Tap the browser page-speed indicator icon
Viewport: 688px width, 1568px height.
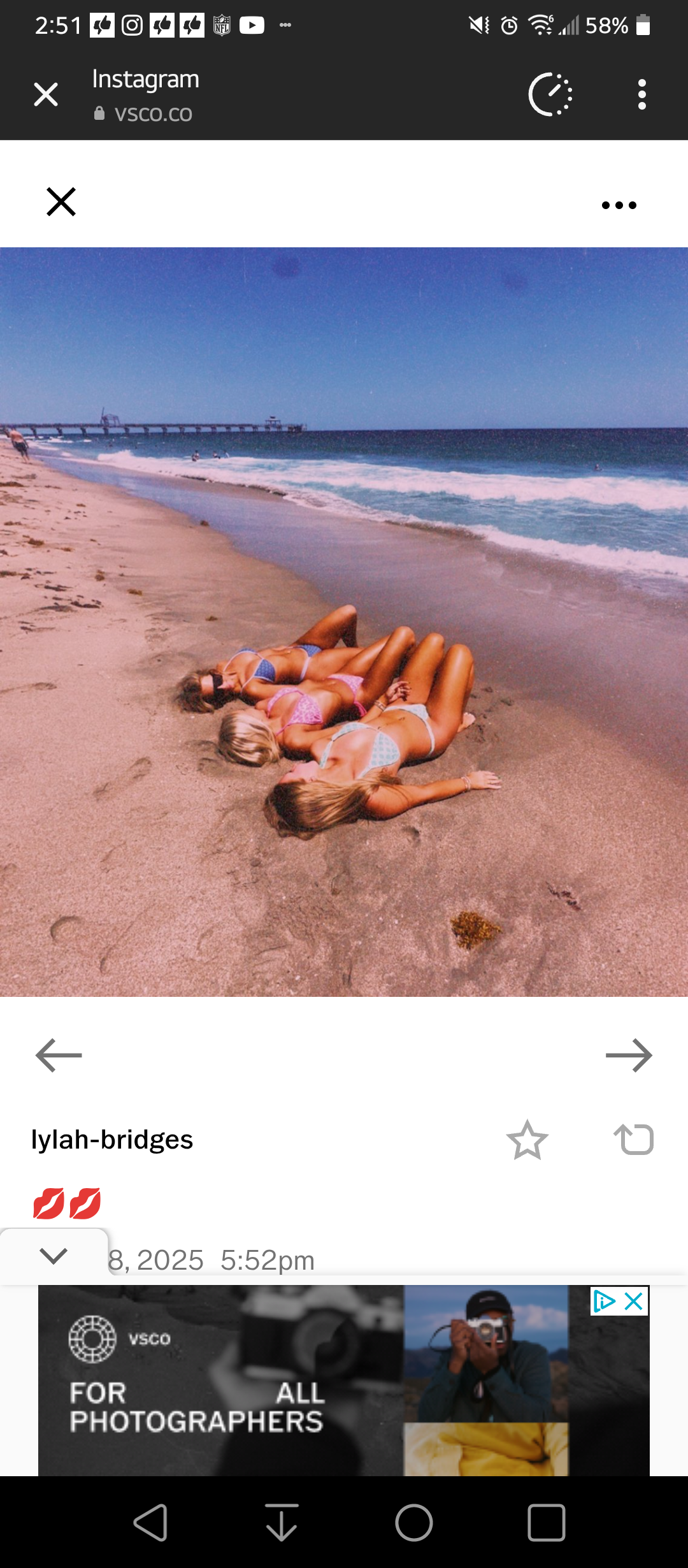550,95
